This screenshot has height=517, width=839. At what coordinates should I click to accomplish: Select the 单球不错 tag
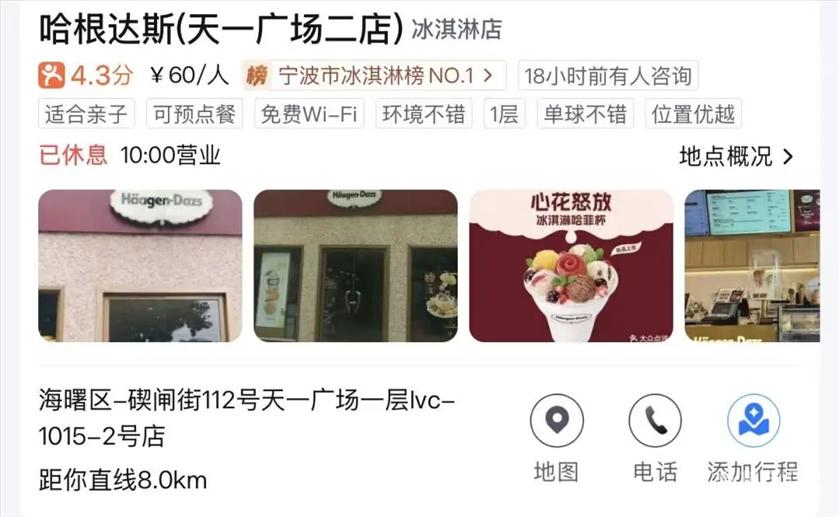point(585,113)
